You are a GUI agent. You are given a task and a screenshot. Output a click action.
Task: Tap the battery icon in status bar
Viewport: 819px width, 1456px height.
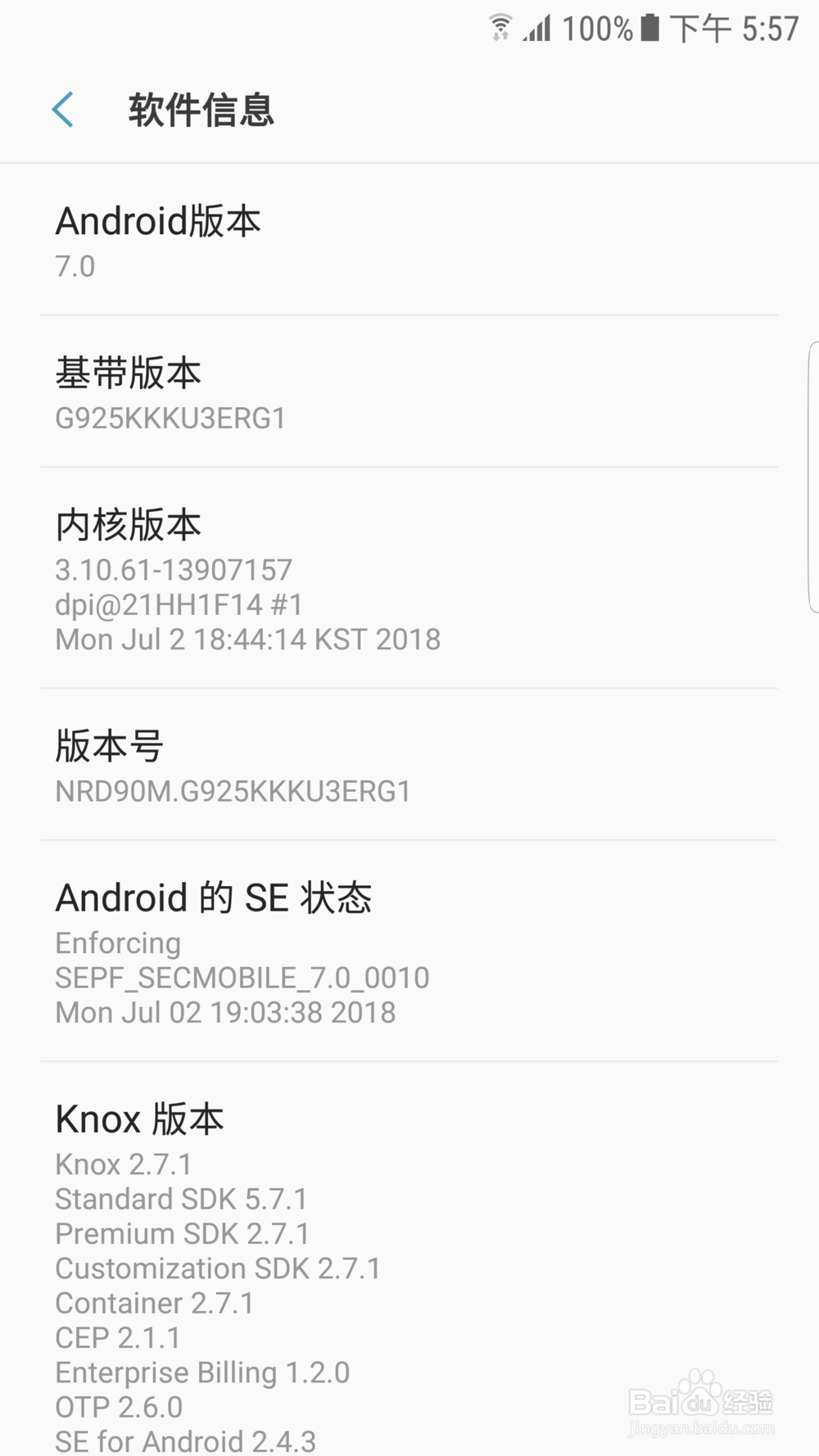(649, 27)
